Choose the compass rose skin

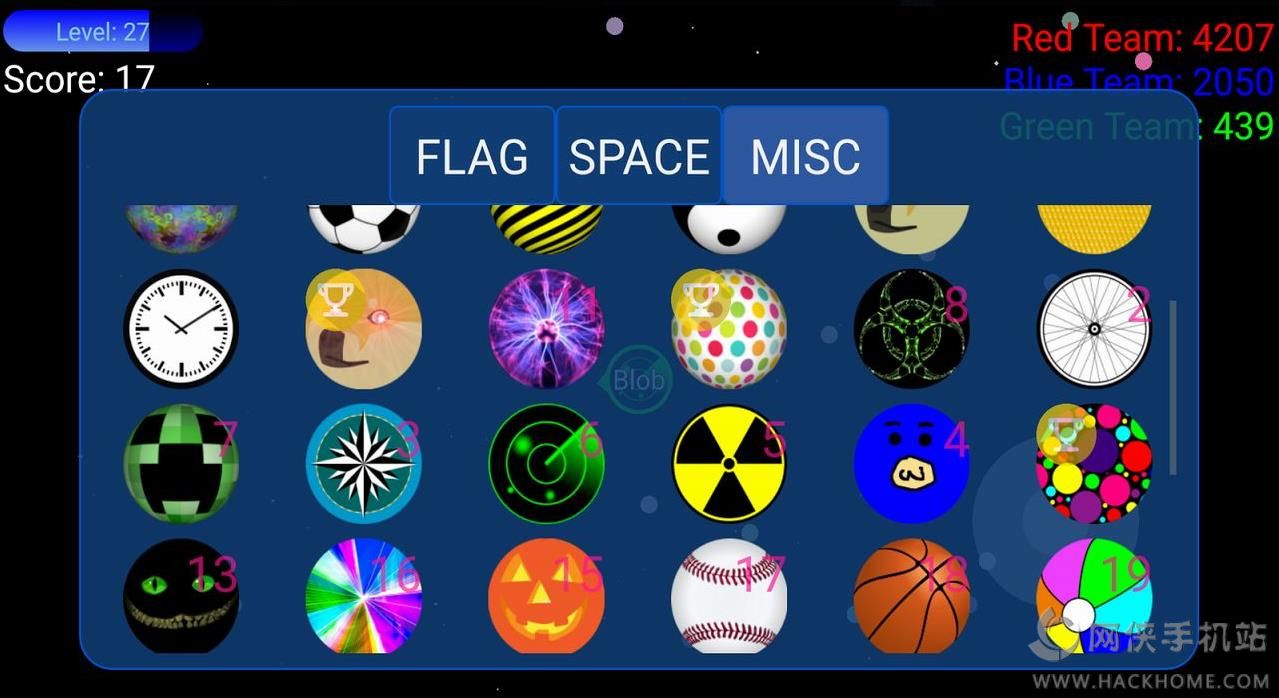pyautogui.click(x=364, y=463)
